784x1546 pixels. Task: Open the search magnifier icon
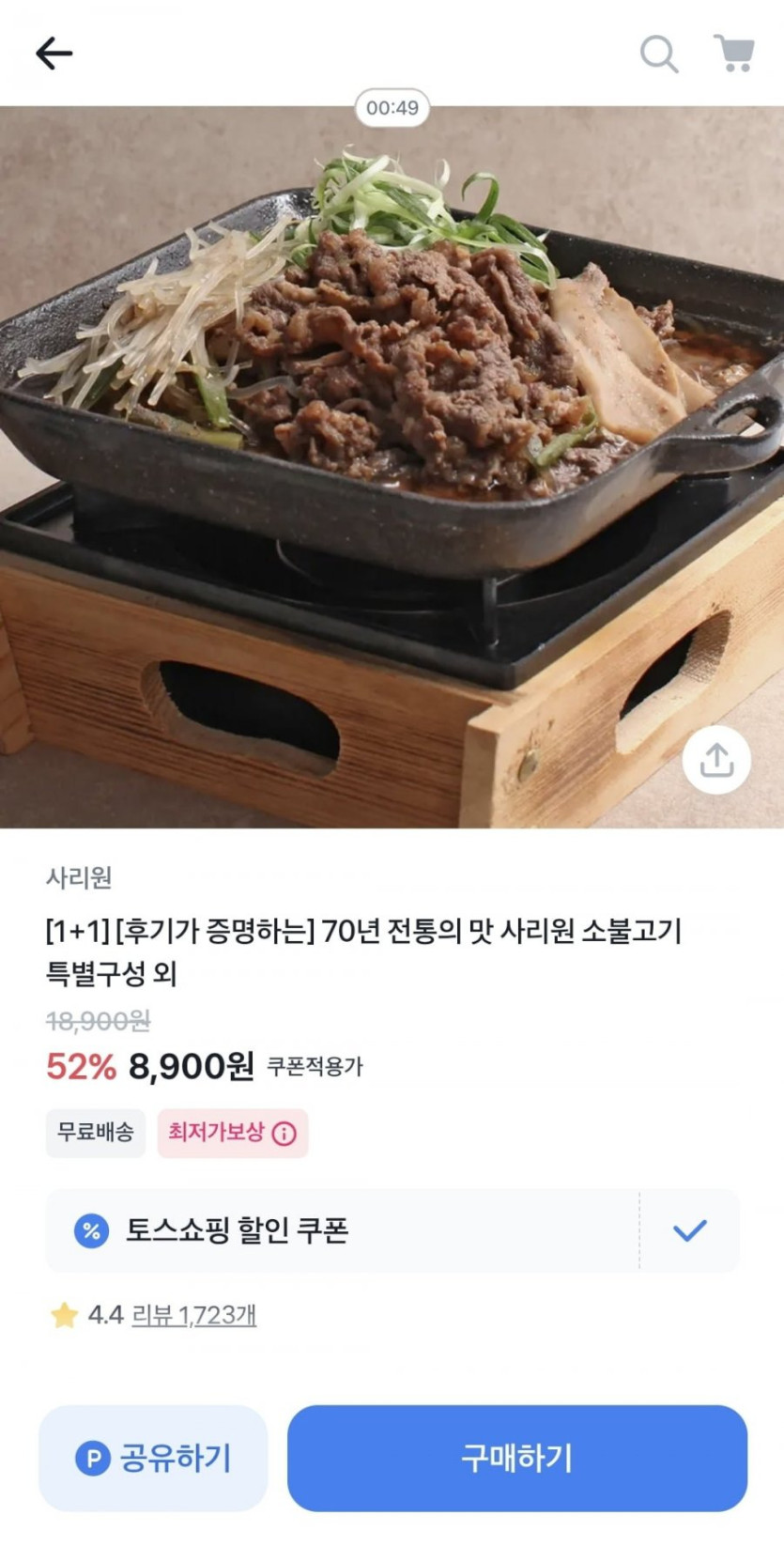pyautogui.click(x=659, y=54)
